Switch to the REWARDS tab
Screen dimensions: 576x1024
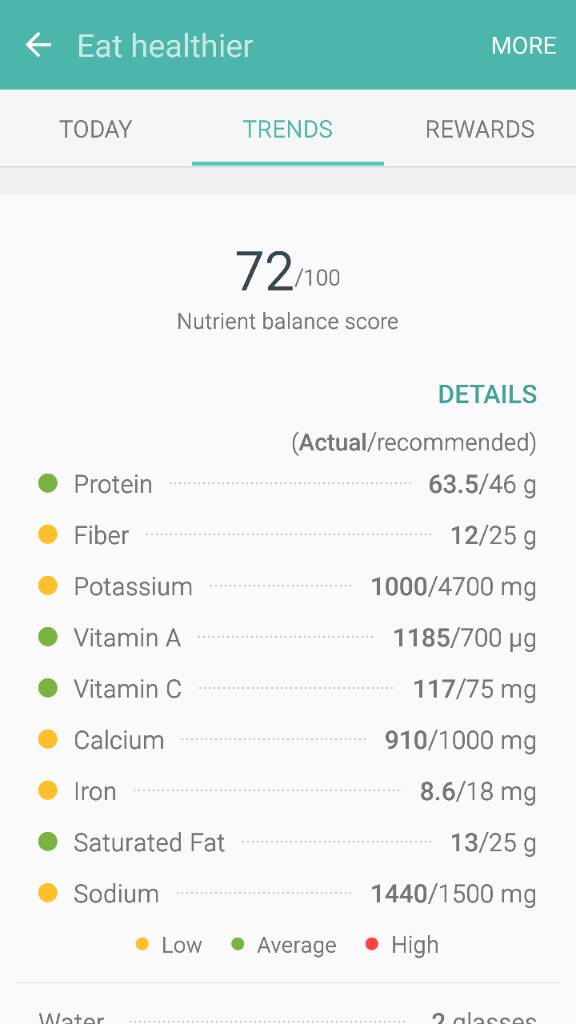pos(480,129)
